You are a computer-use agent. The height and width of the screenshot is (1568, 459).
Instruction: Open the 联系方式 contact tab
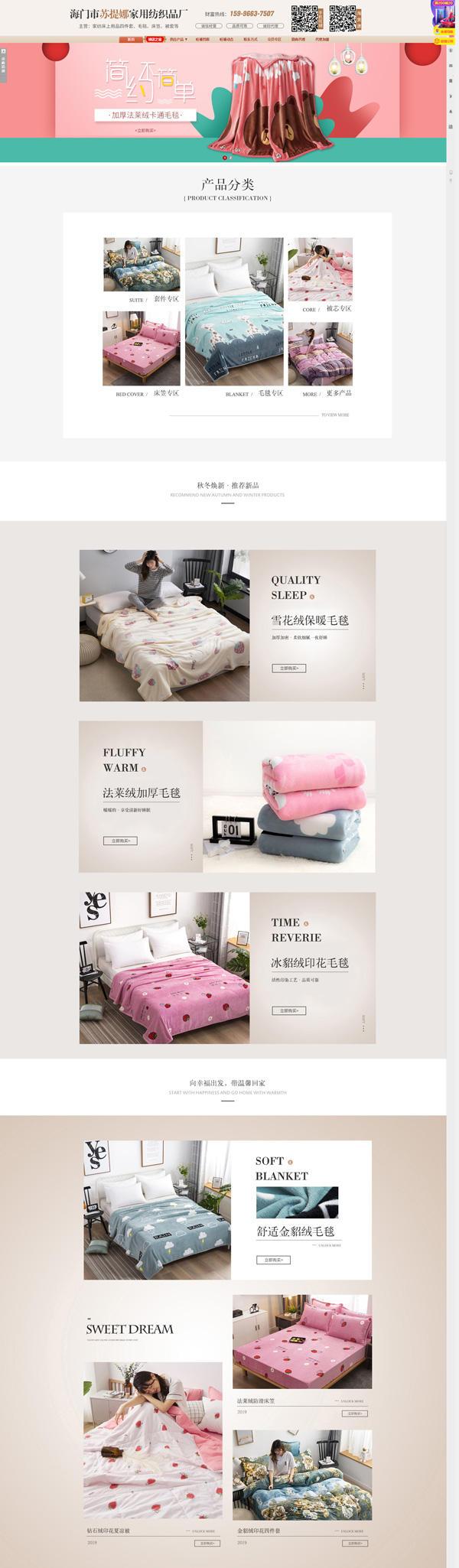250,39
